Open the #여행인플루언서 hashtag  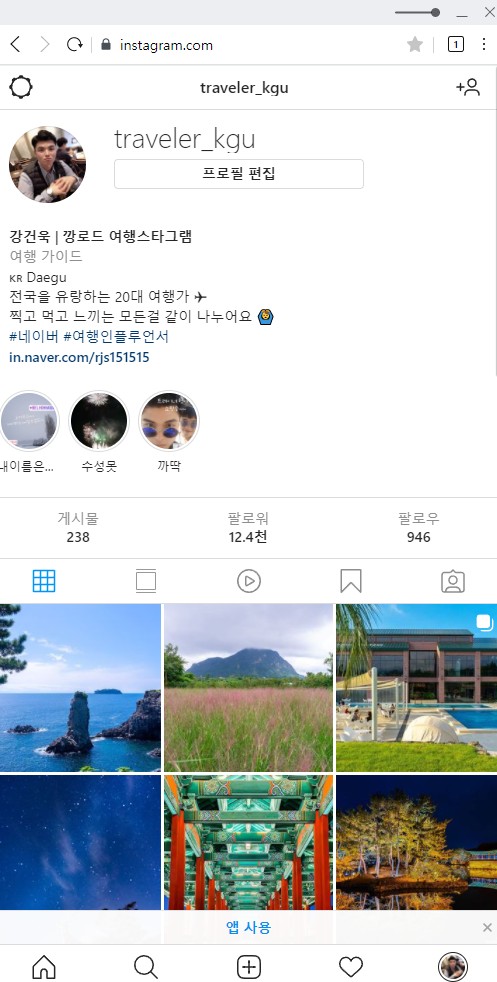pyautogui.click(x=116, y=337)
